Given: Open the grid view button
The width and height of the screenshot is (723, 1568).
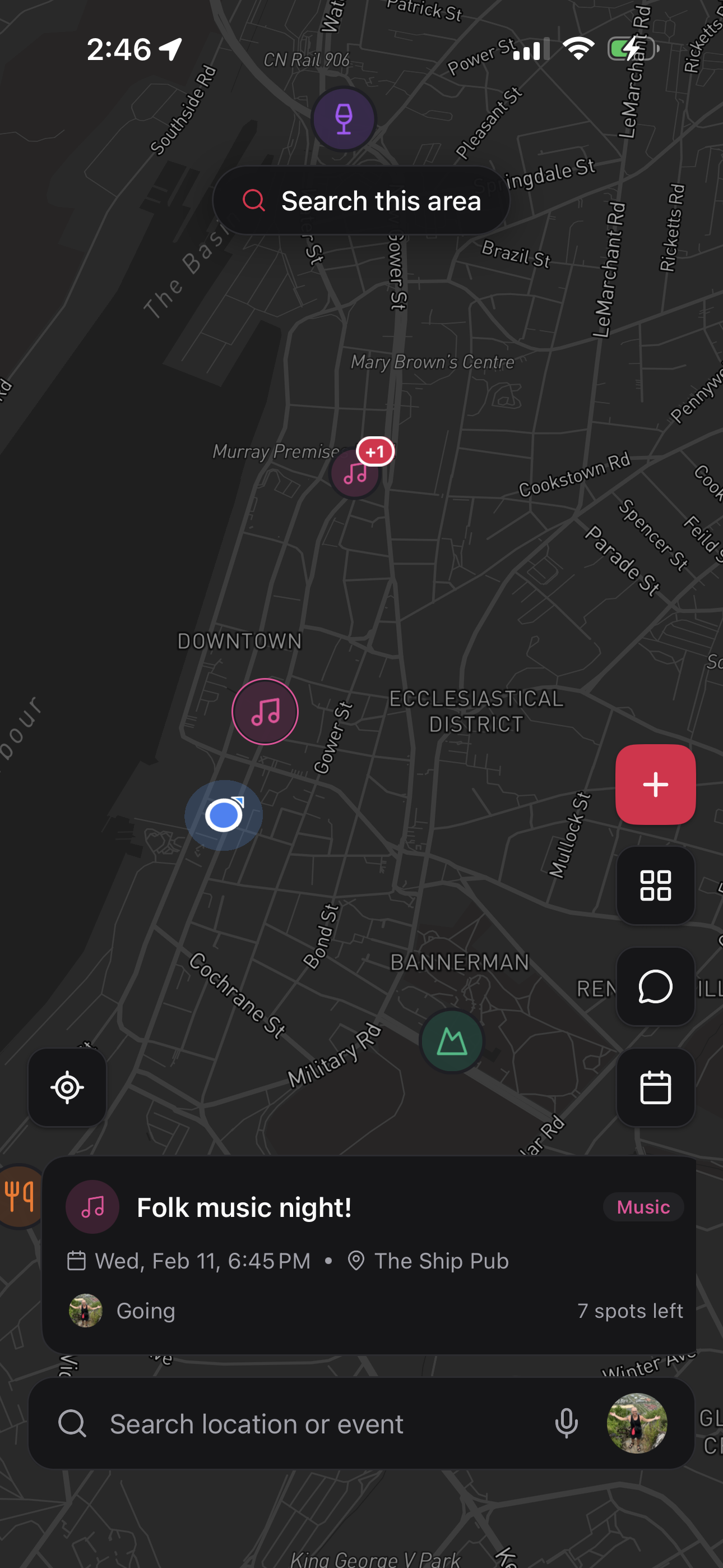Looking at the screenshot, I should [x=655, y=885].
